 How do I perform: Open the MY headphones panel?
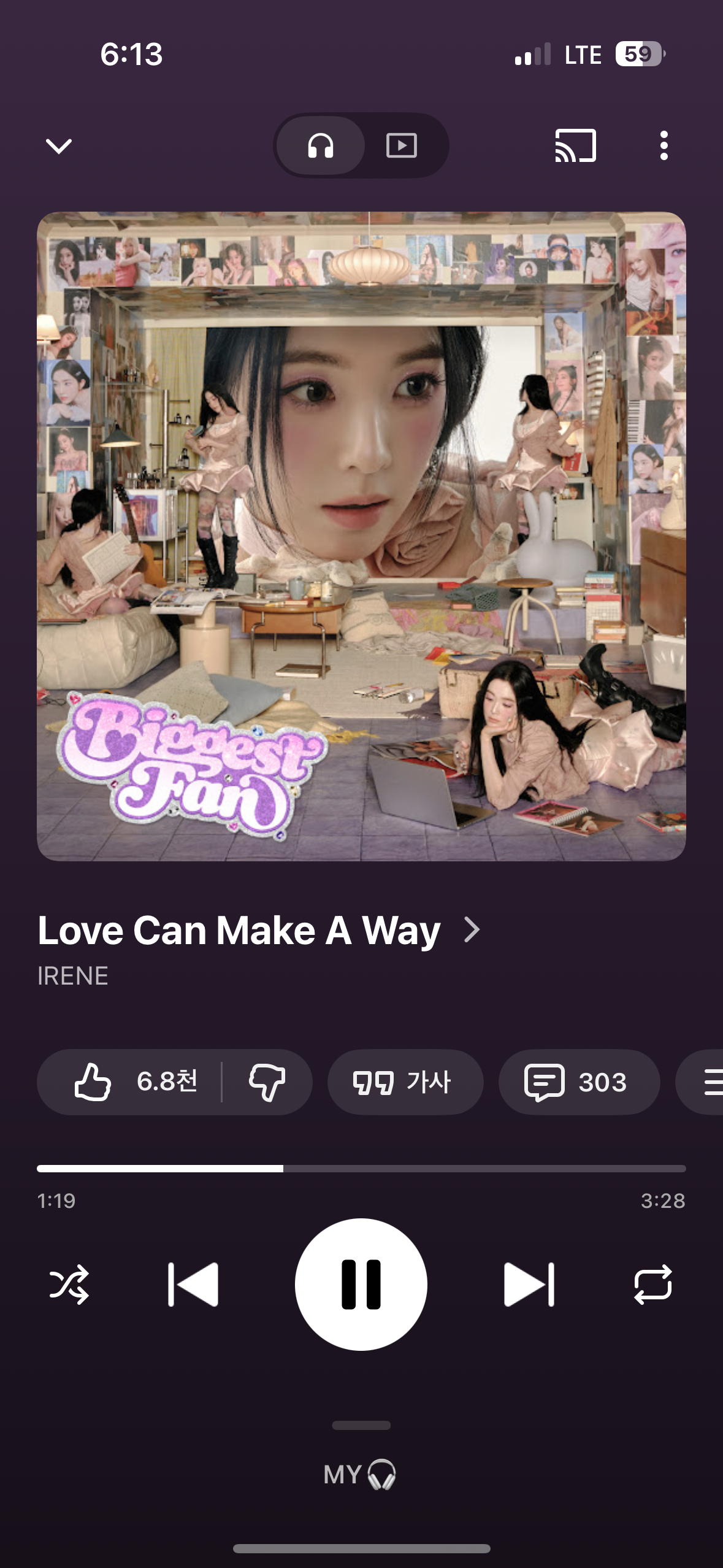coord(361,1474)
